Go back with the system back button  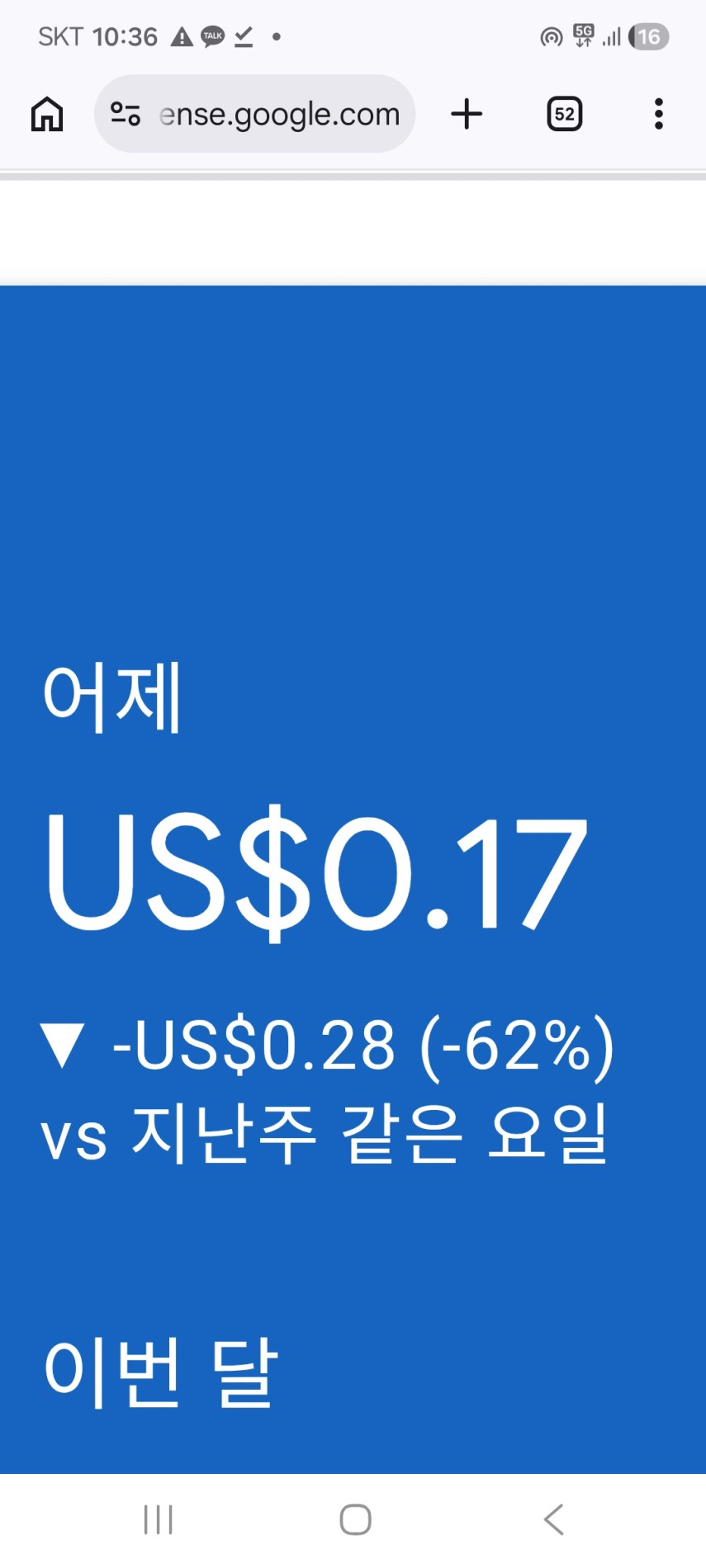[x=554, y=1519]
